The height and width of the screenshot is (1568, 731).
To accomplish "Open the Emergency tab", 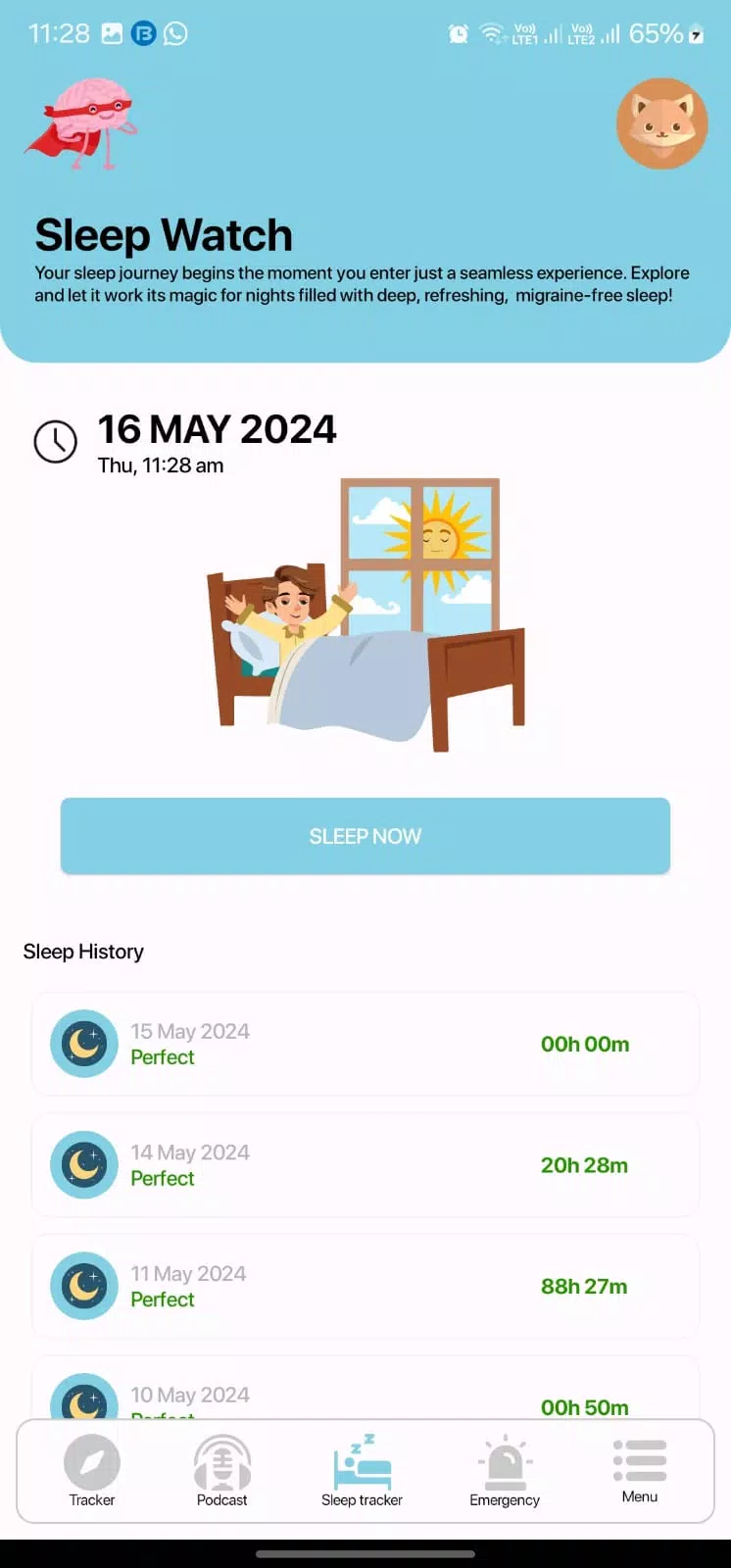I will (x=505, y=1471).
